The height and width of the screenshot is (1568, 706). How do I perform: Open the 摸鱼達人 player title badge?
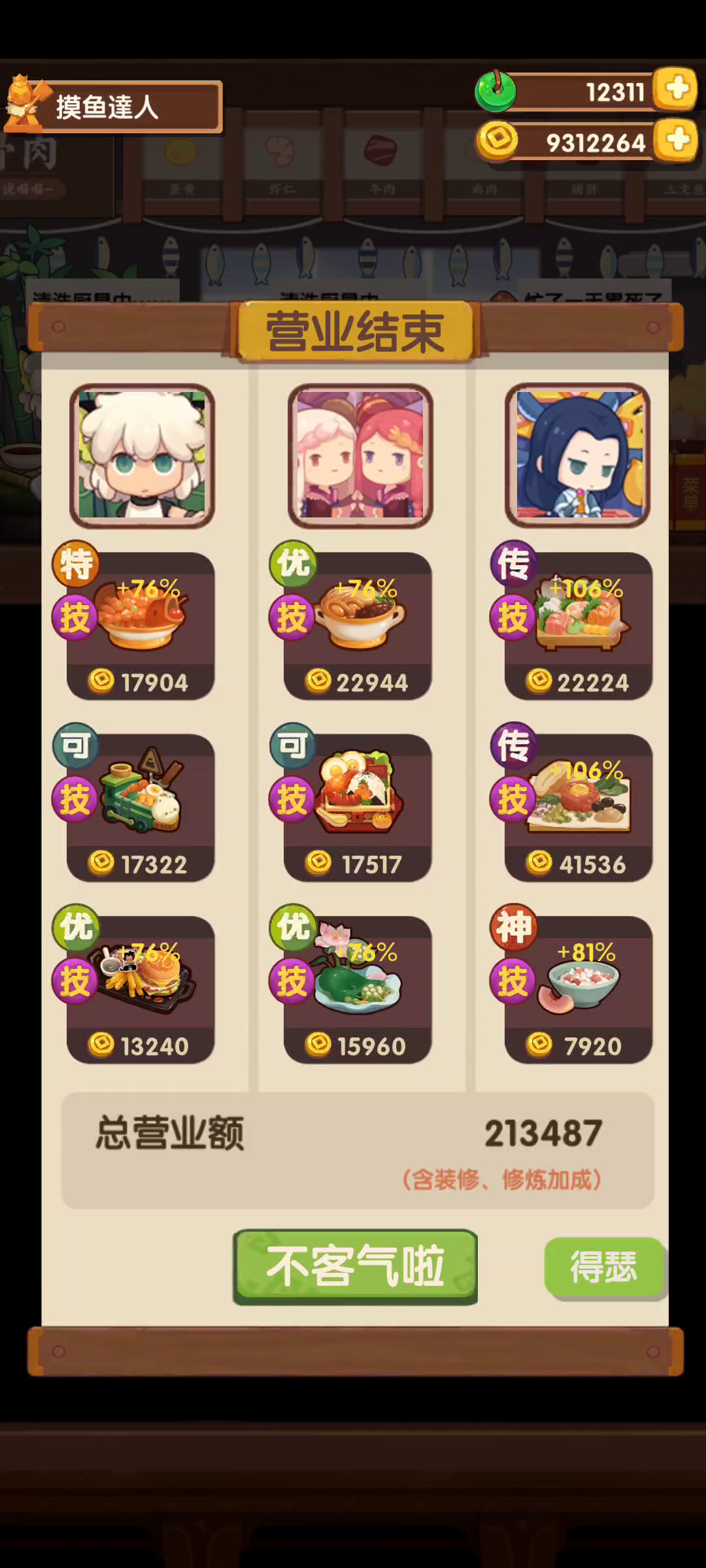112,106
